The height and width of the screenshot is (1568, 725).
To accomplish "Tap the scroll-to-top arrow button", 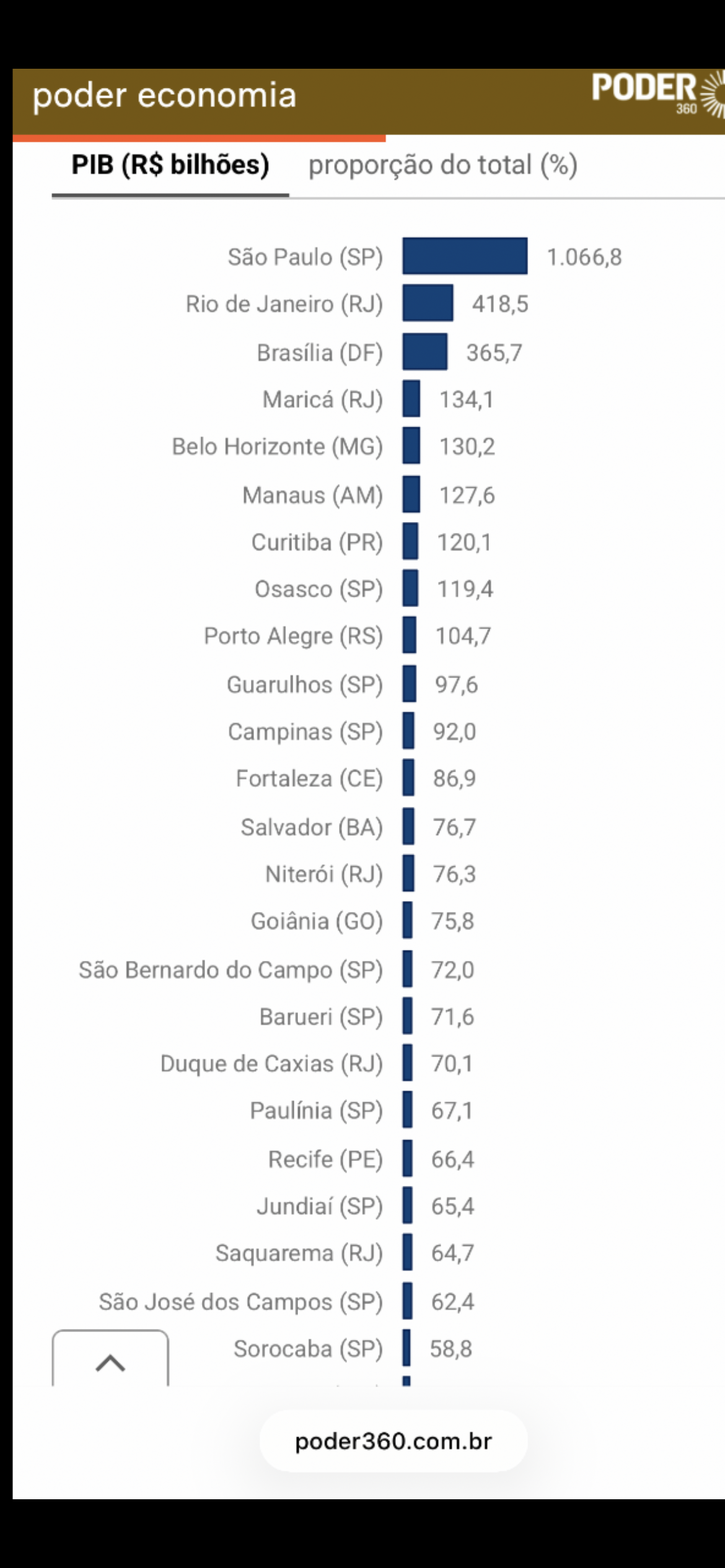I will (110, 1362).
